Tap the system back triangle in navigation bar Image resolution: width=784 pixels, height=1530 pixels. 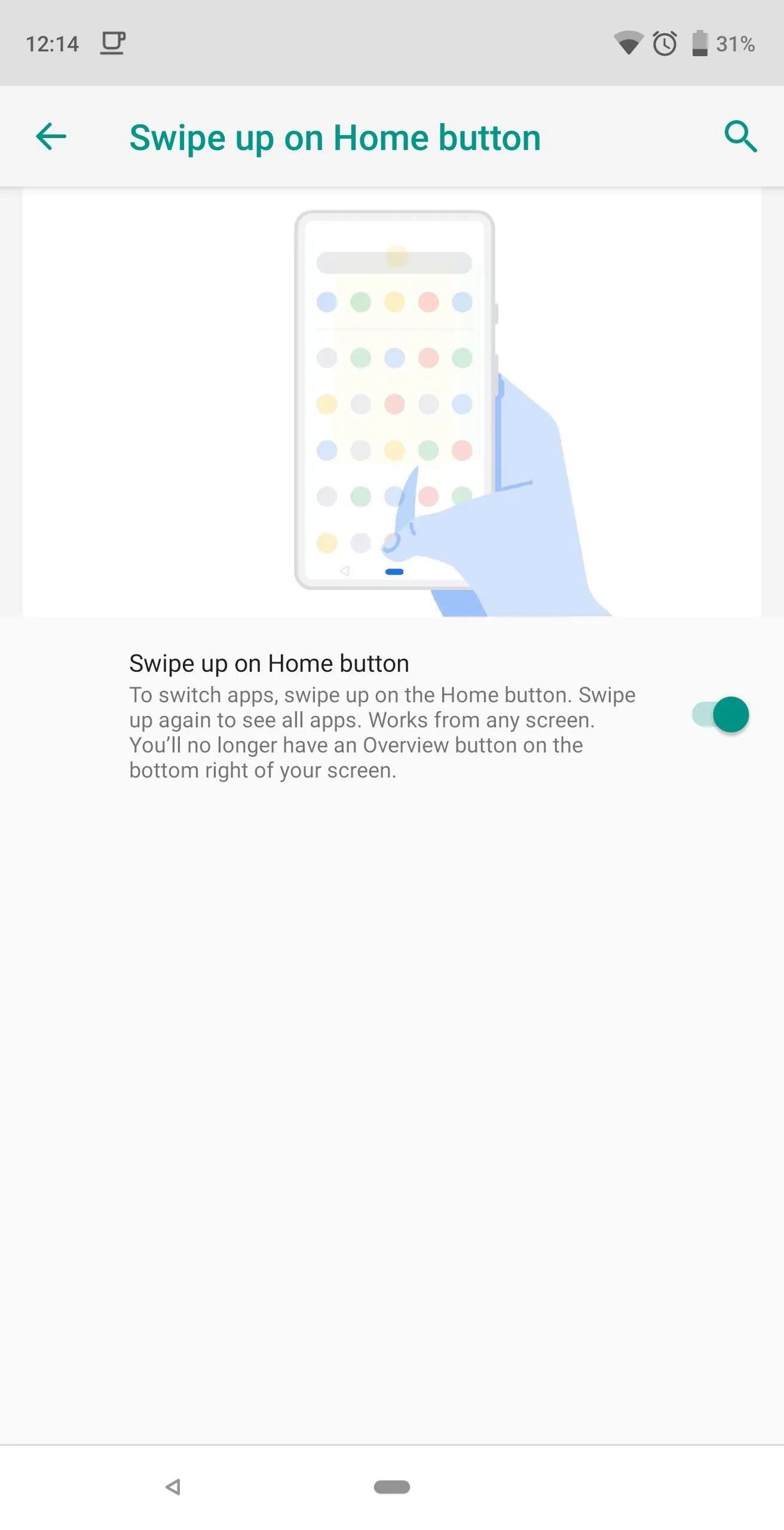pos(173,1487)
